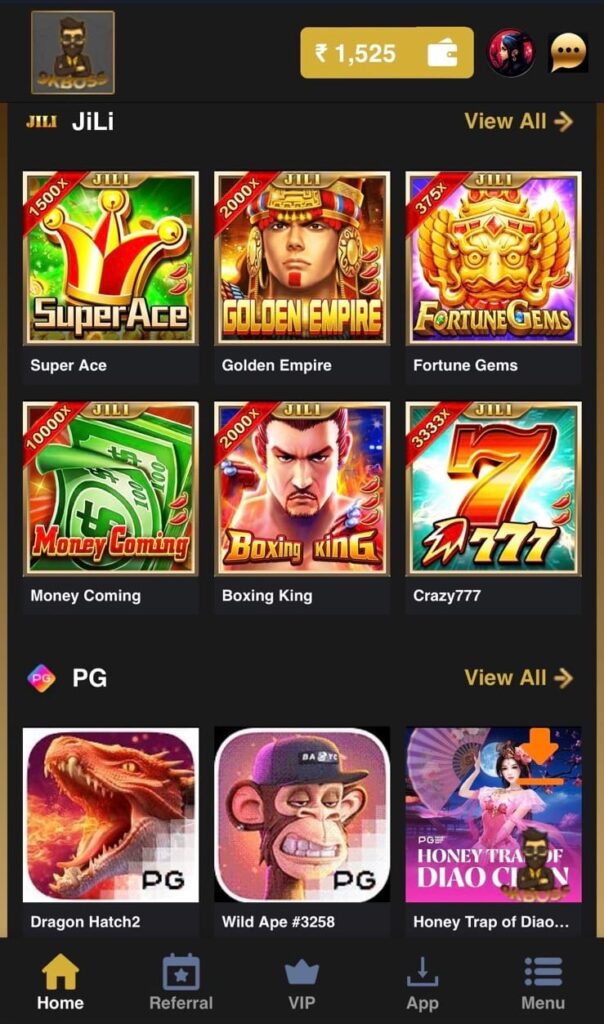Open the Menu tab
Image resolution: width=604 pixels, height=1024 pixels.
coord(543,982)
